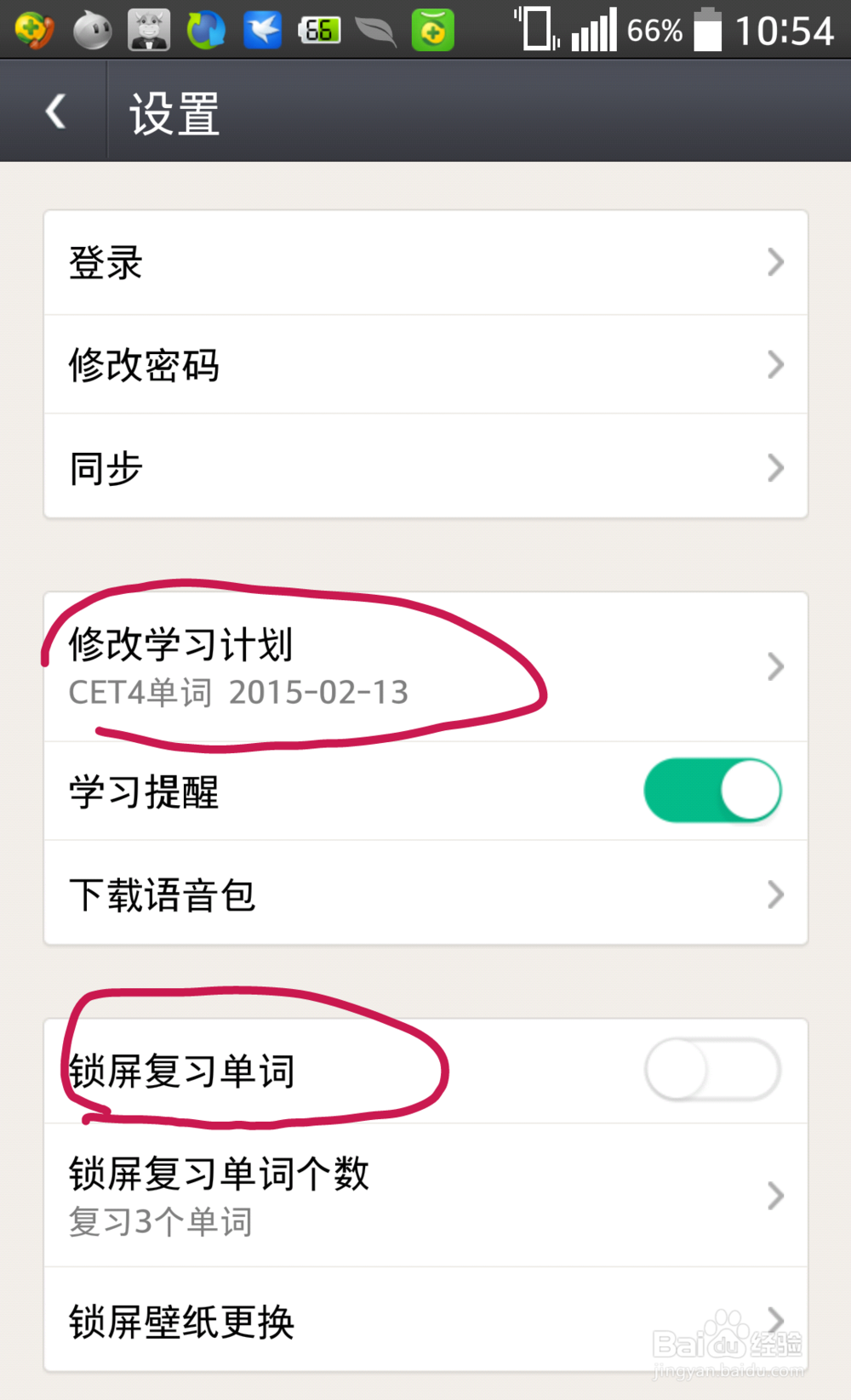Select the 同步 option

click(x=425, y=467)
